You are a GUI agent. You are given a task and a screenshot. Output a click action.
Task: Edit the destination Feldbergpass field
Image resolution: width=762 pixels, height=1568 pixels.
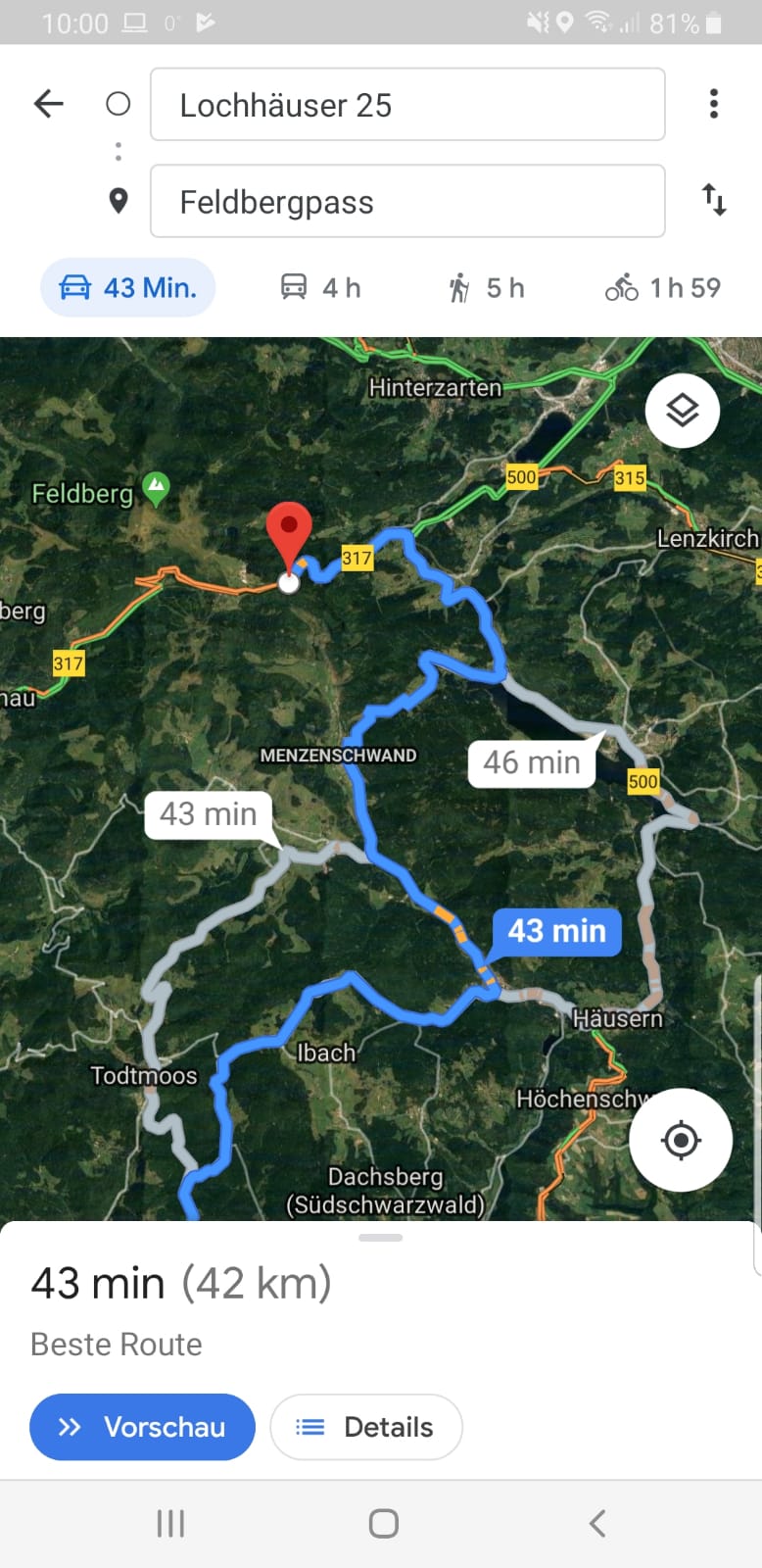pos(406,201)
